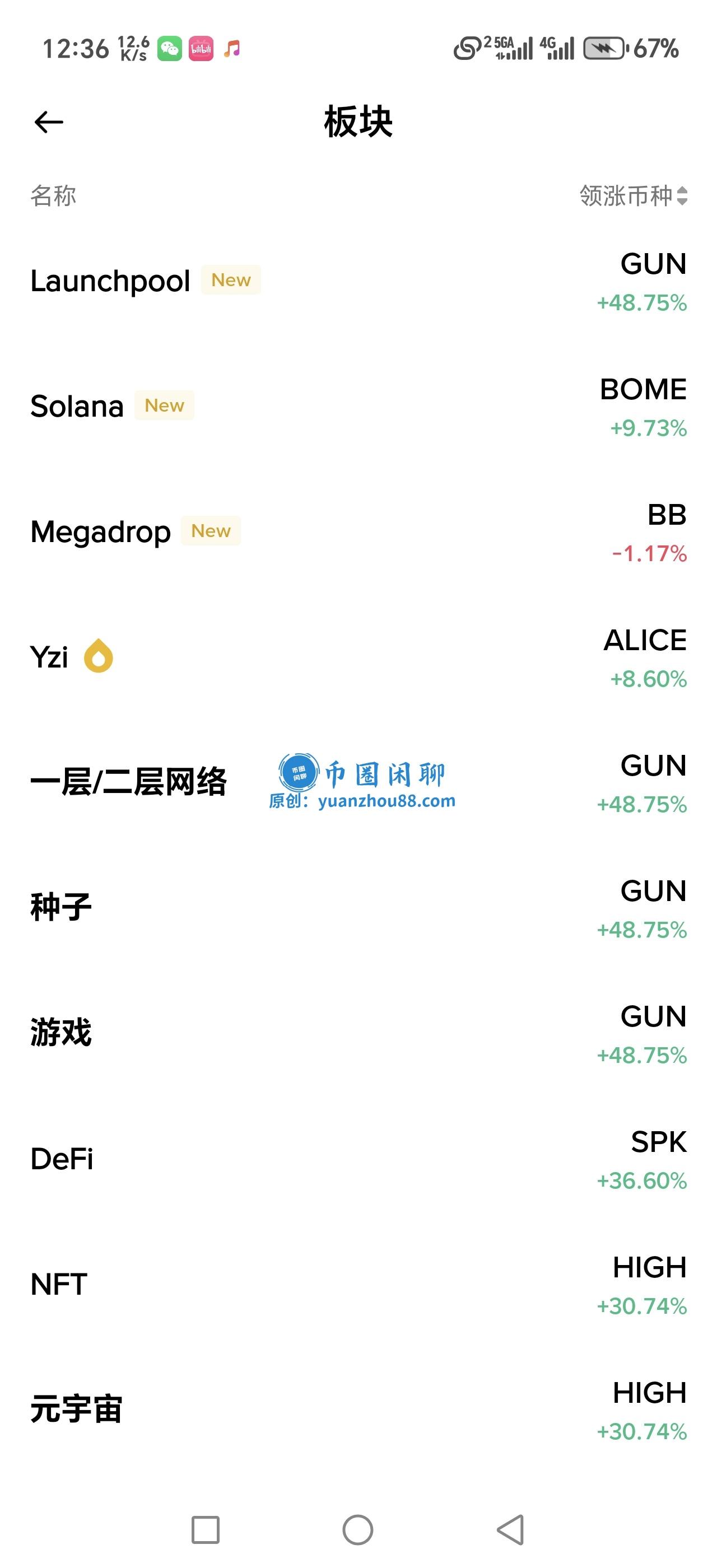Screen dimensions: 717x1568
Task: Sort by 领涨币种 column
Action: (x=633, y=196)
